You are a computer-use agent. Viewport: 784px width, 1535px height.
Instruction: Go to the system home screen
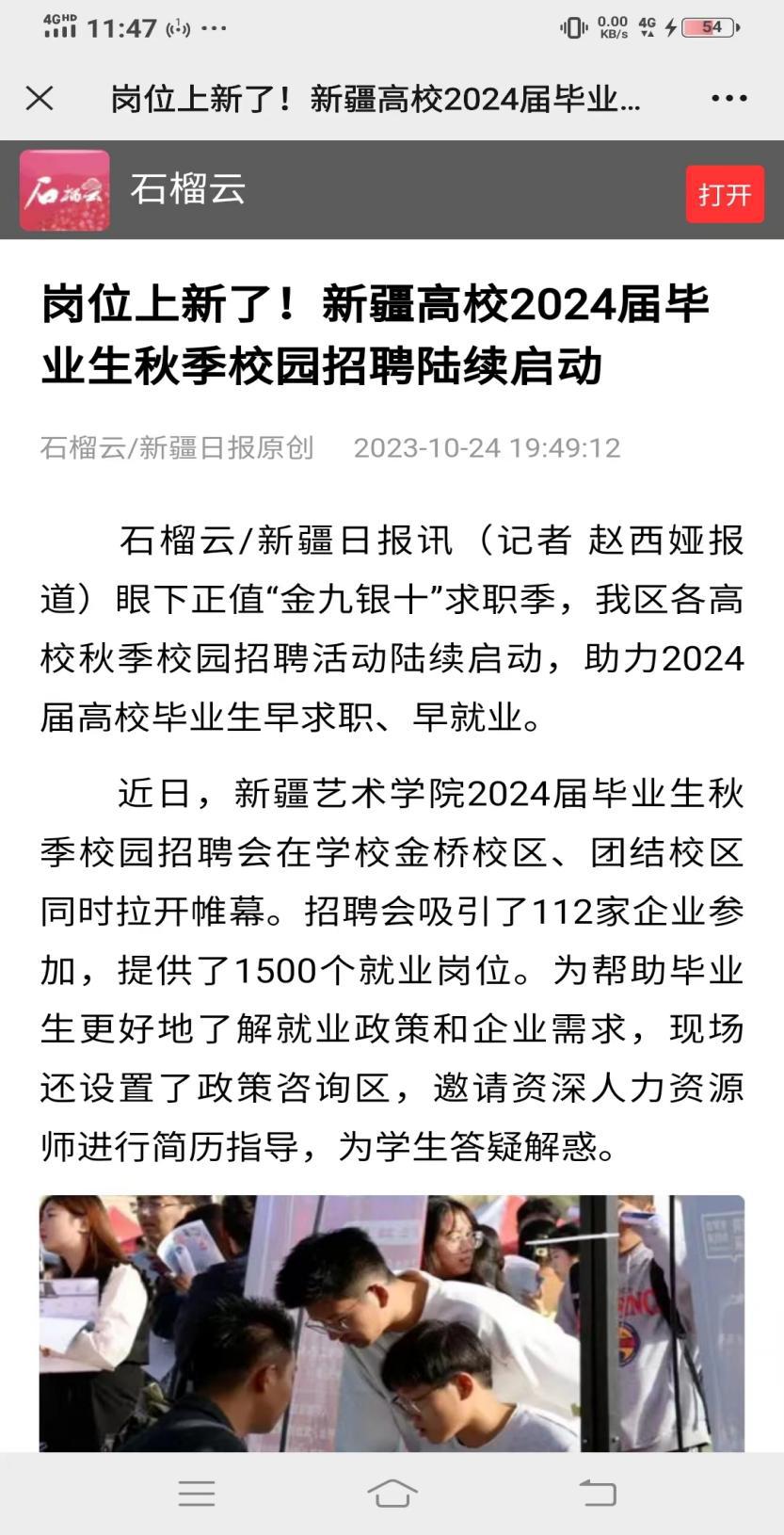tap(392, 1493)
